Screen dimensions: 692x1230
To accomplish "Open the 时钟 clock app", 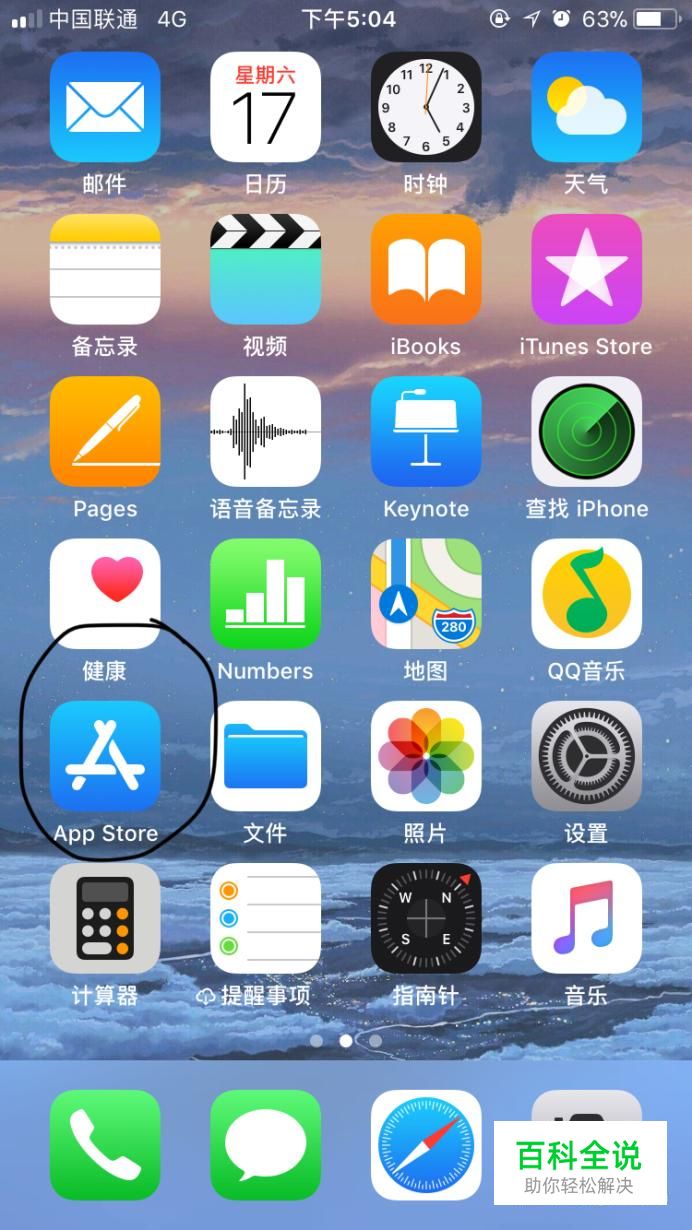I will tap(426, 107).
